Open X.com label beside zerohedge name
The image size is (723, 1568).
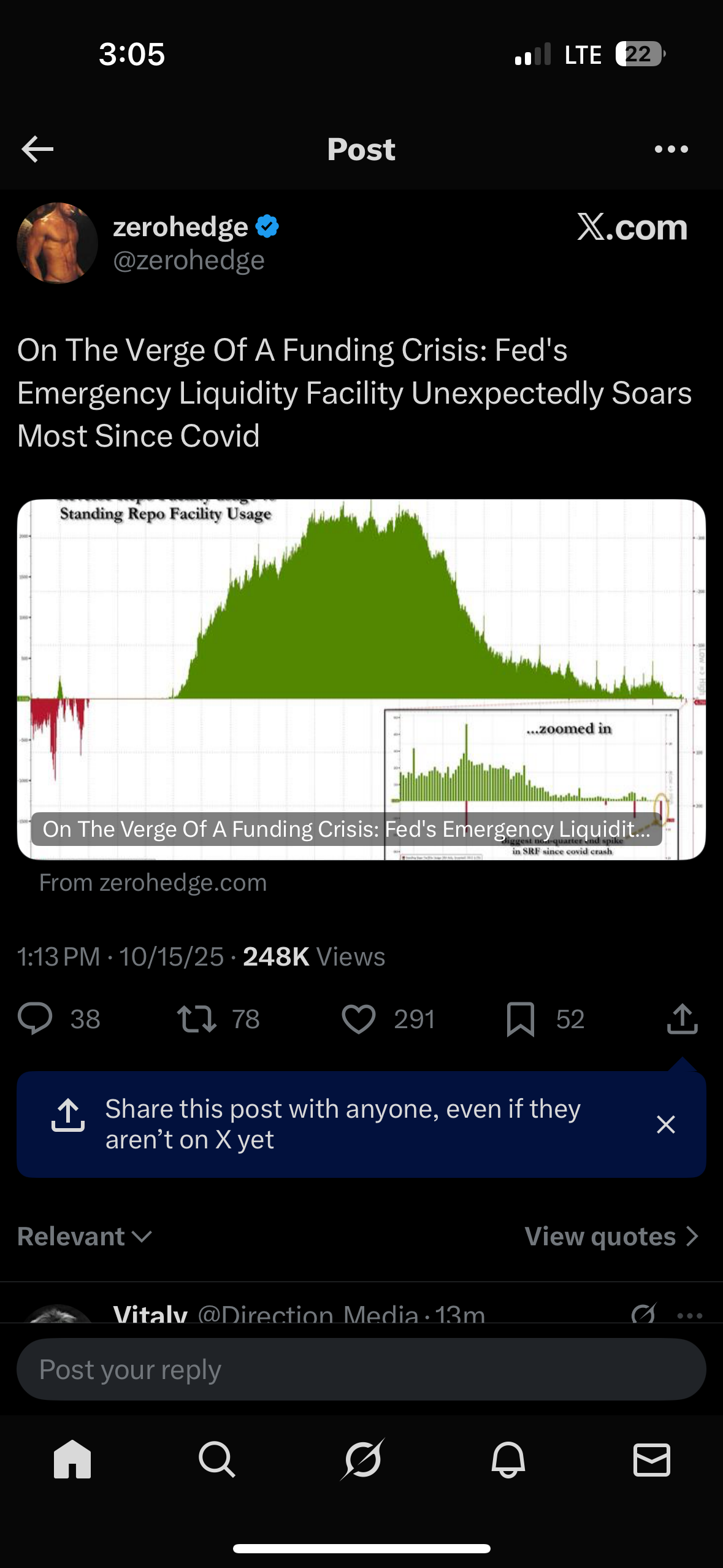coord(632,228)
